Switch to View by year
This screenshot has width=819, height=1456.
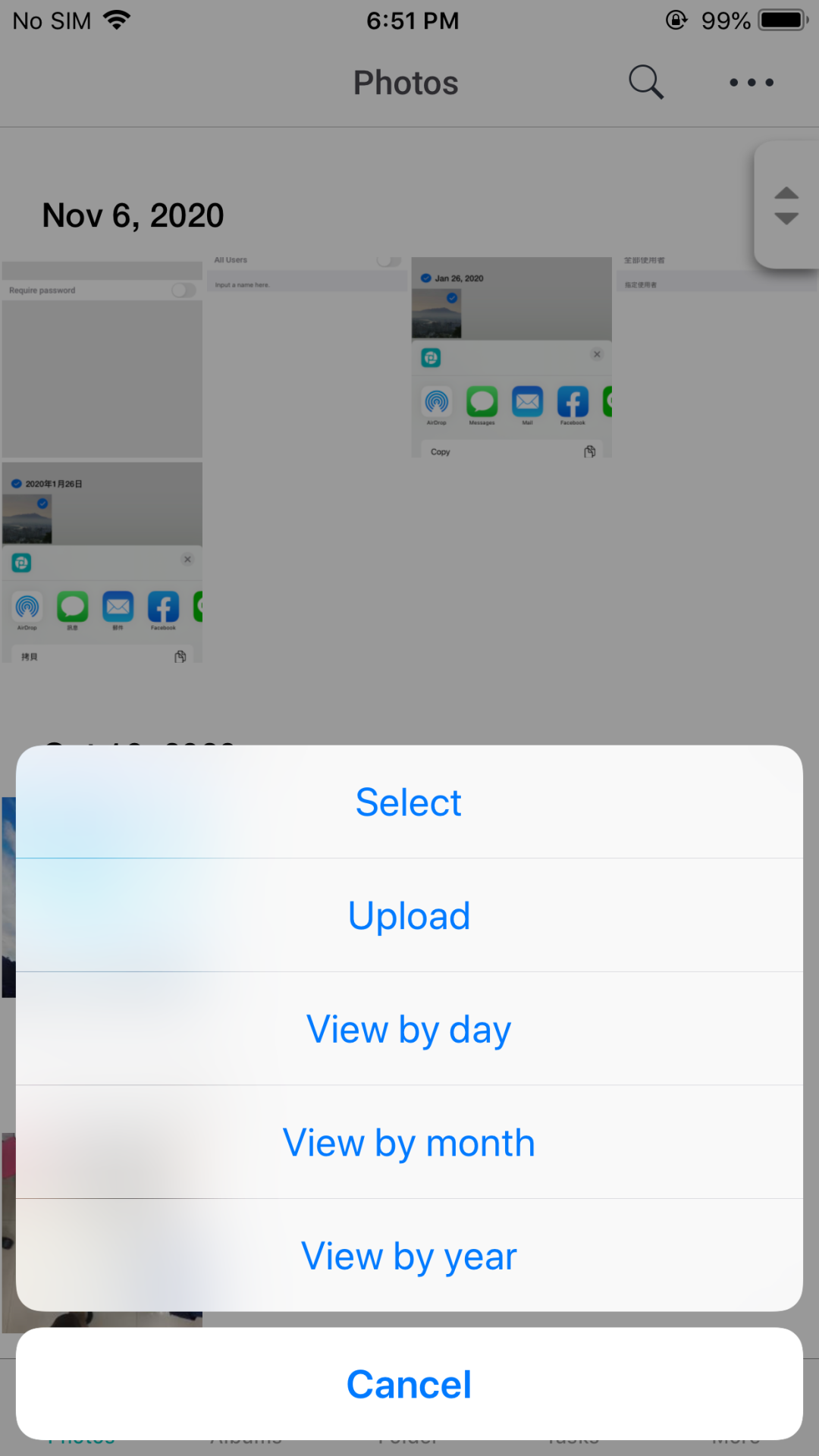(x=409, y=1255)
